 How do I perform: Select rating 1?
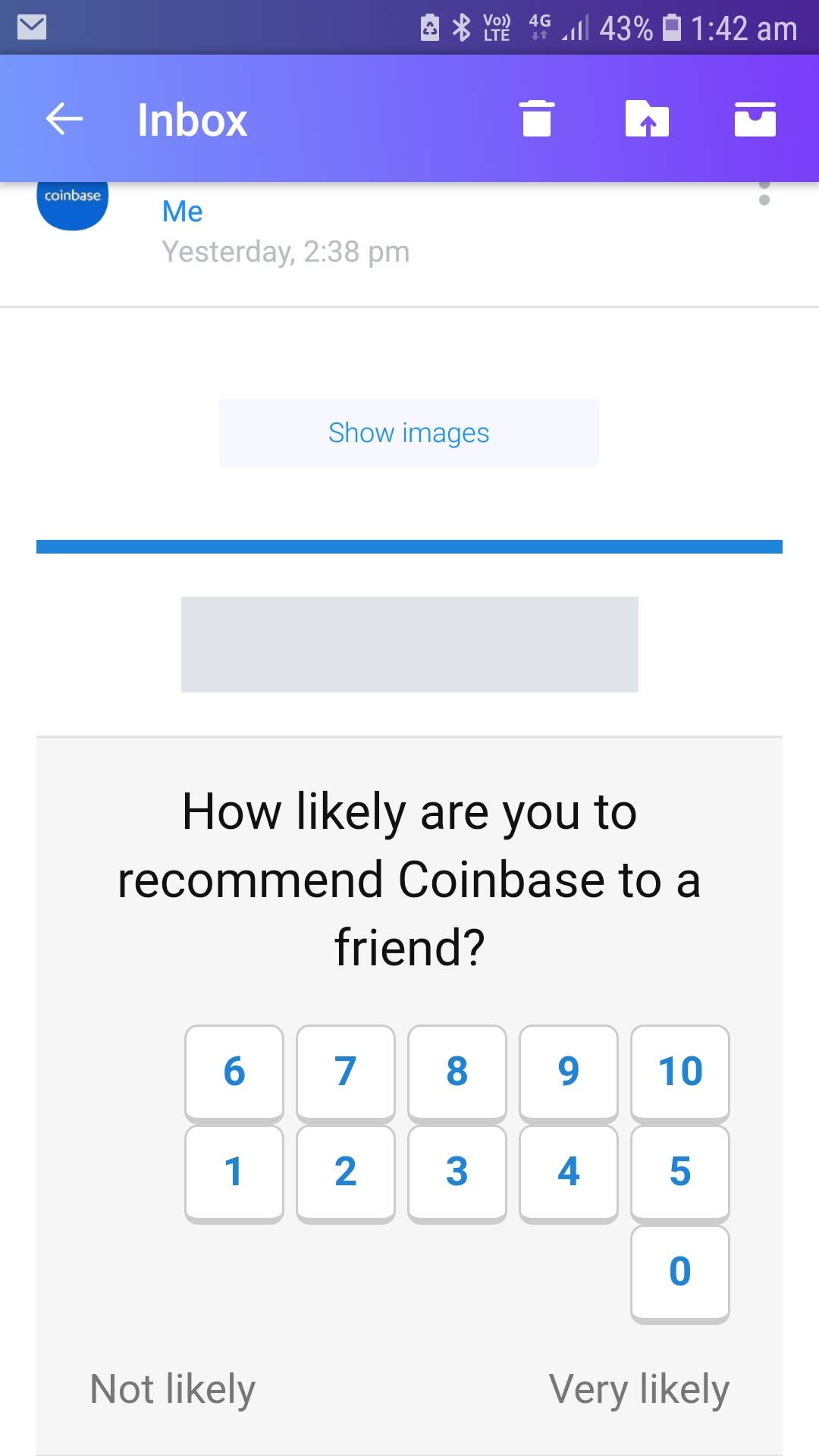point(234,1172)
